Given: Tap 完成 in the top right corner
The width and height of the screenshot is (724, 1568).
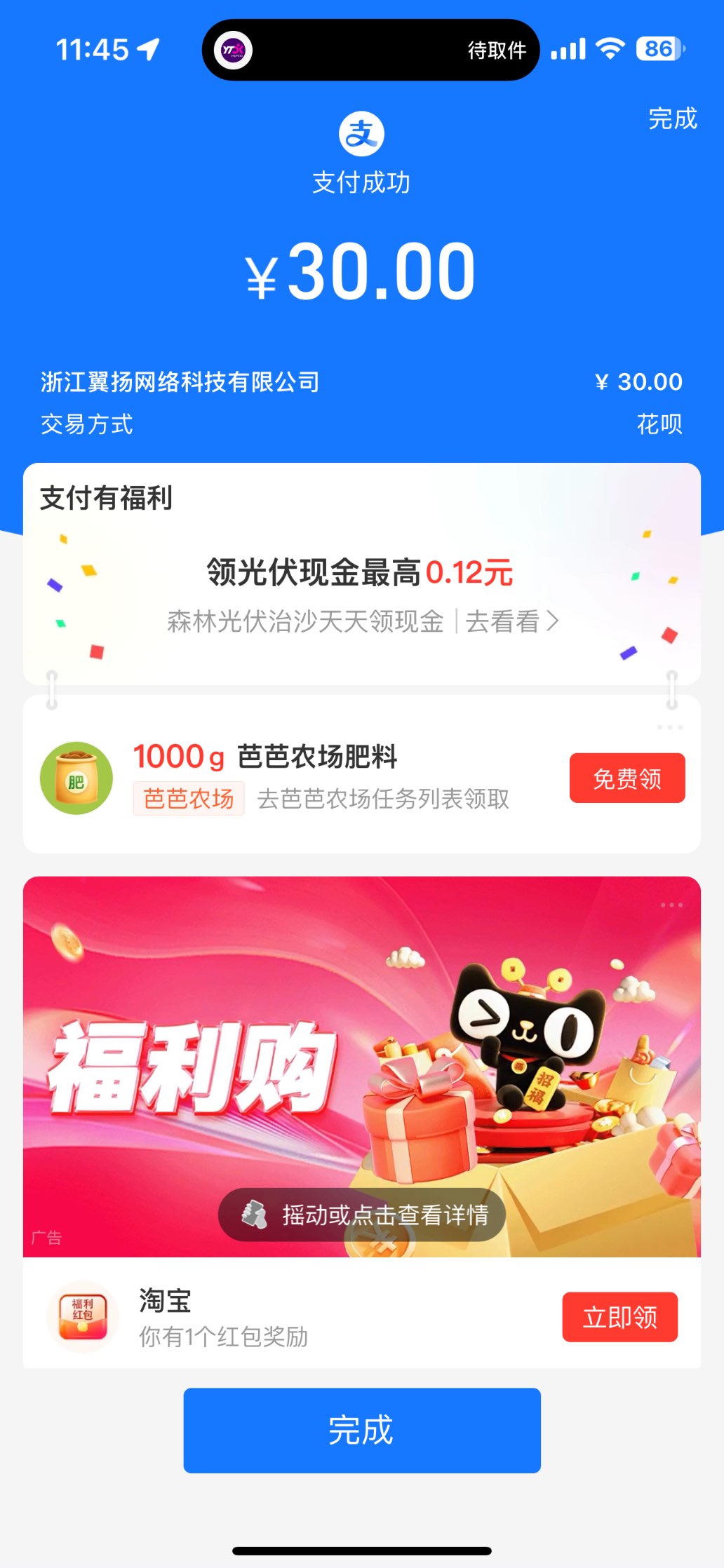Looking at the screenshot, I should coord(672,119).
